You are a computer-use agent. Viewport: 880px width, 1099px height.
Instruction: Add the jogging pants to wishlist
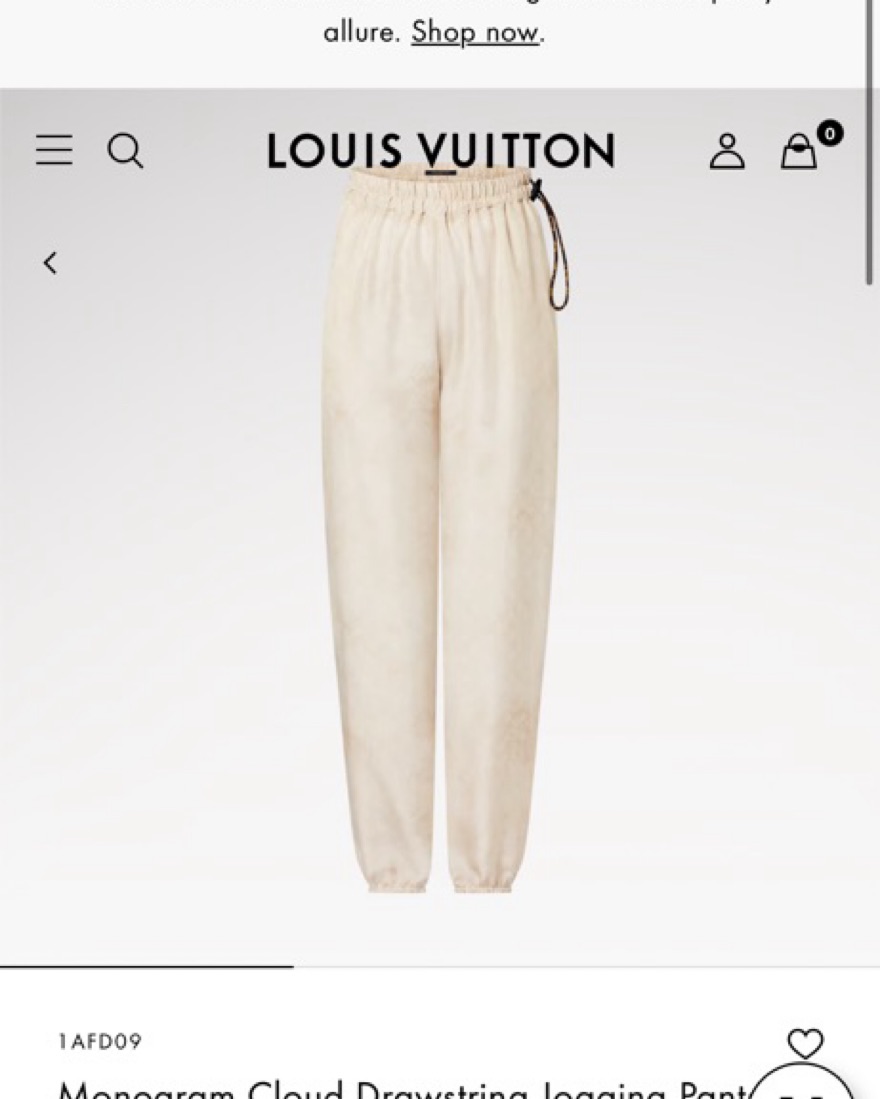click(805, 1043)
